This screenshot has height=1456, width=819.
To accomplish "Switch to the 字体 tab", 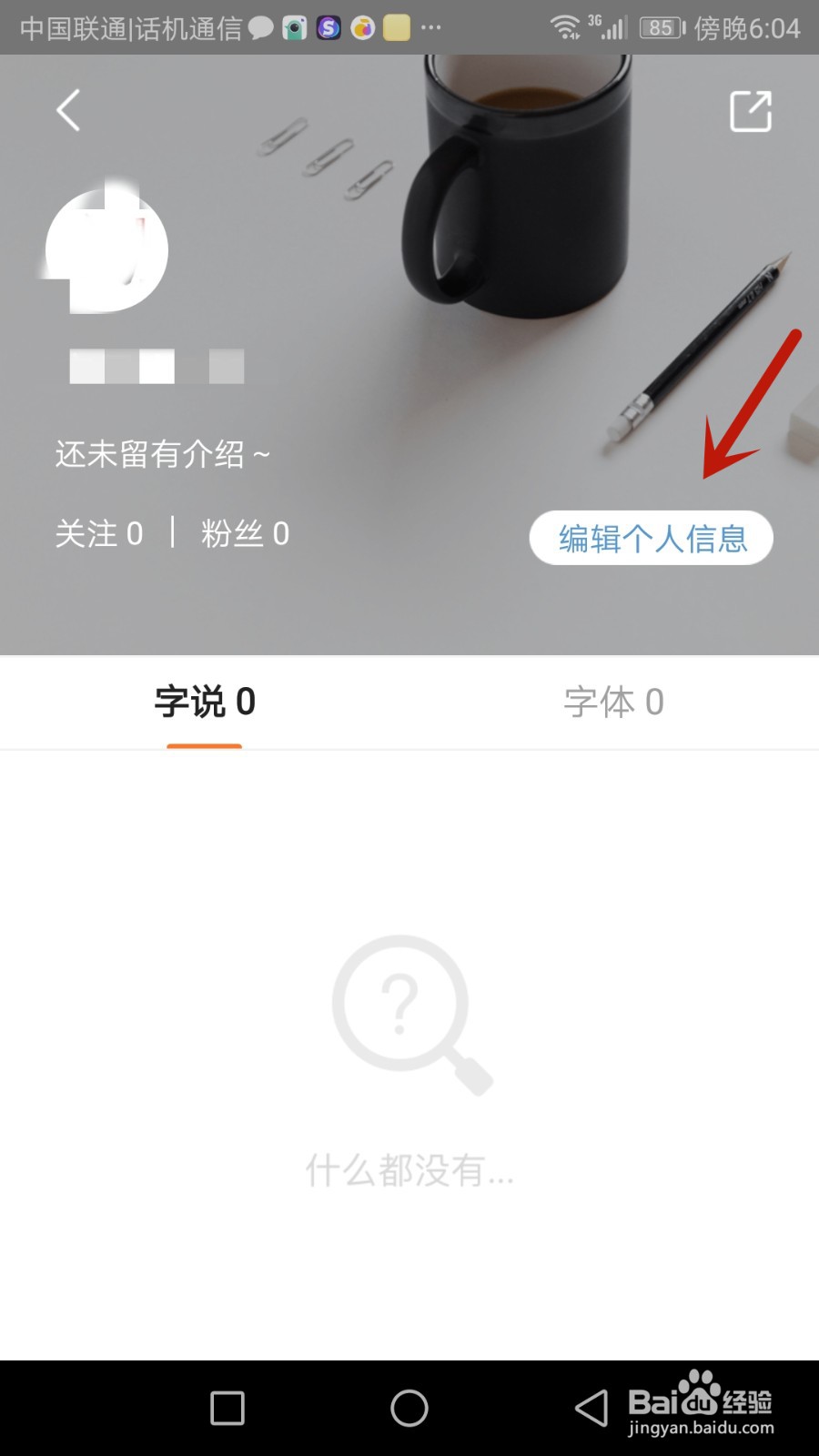I will point(614,701).
